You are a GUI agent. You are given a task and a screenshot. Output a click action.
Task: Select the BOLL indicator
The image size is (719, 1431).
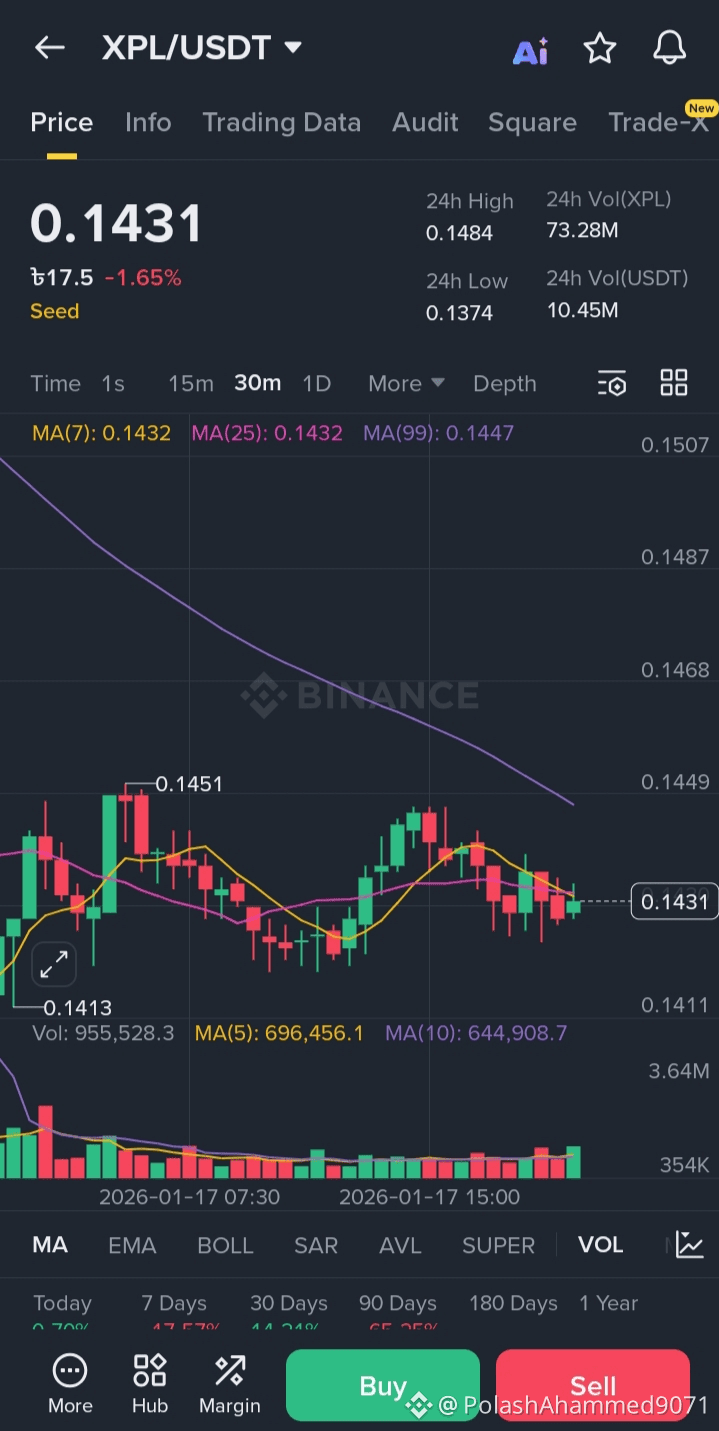[225, 1245]
